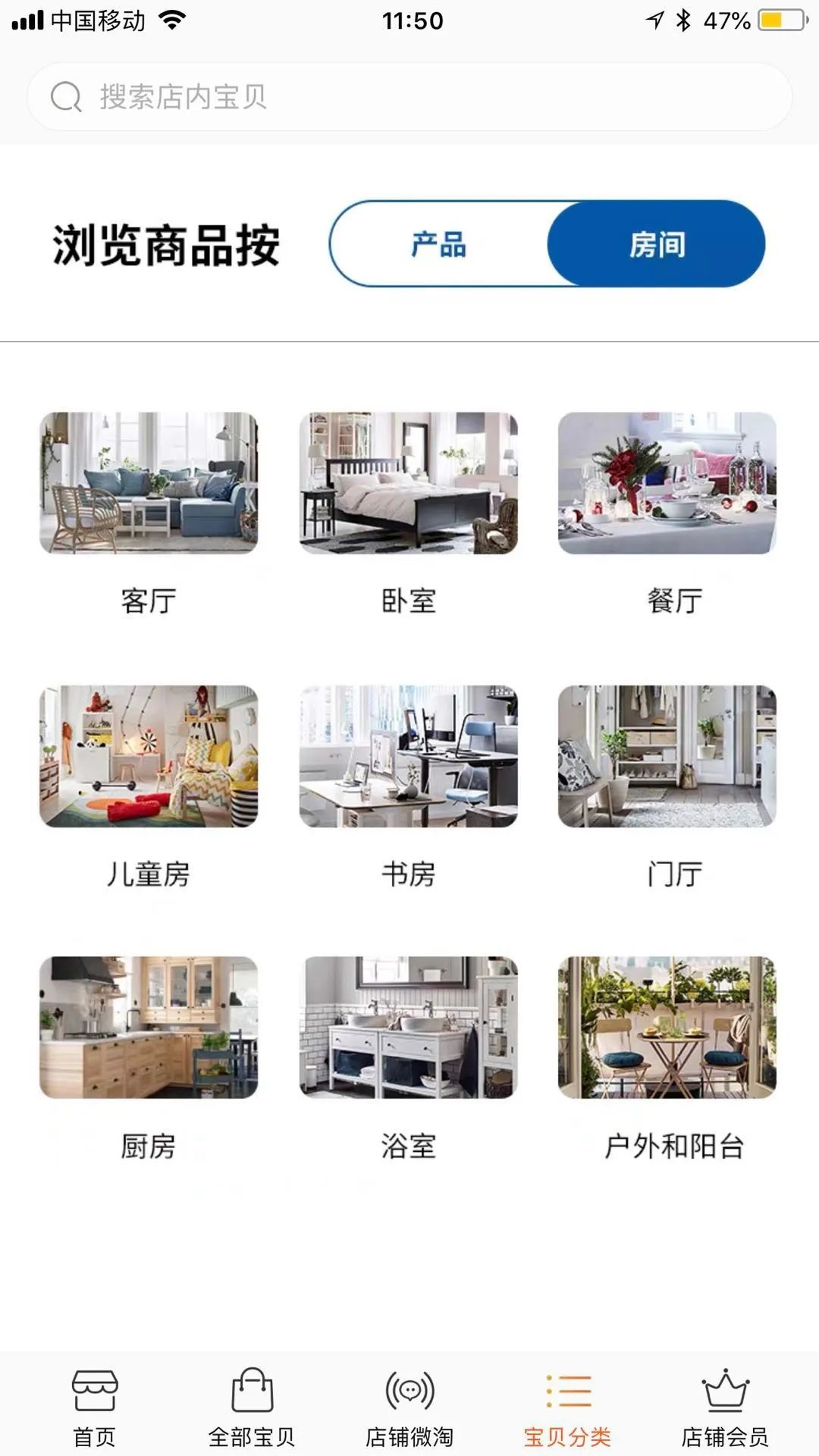Browse the 厨房 category
This screenshot has width=819, height=1456.
coord(149,1028)
